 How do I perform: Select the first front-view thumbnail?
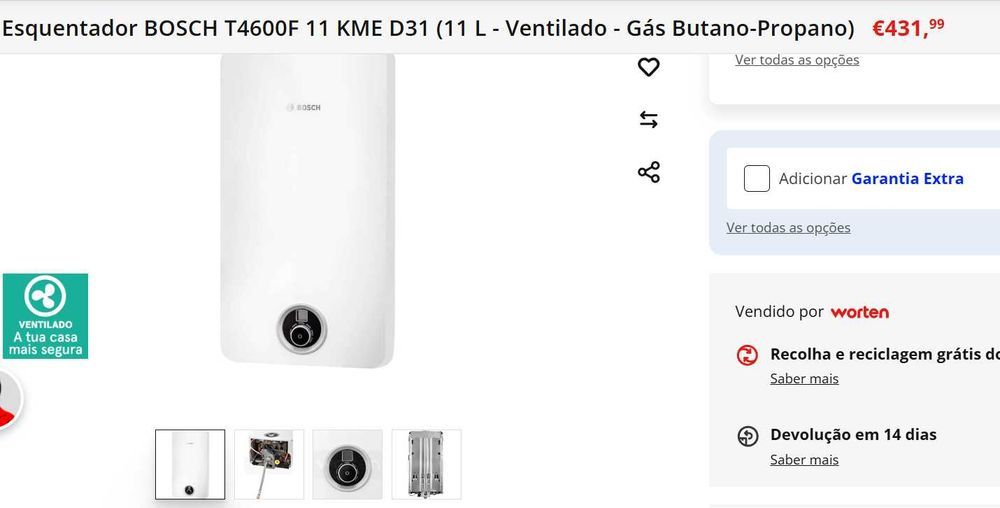[190, 464]
